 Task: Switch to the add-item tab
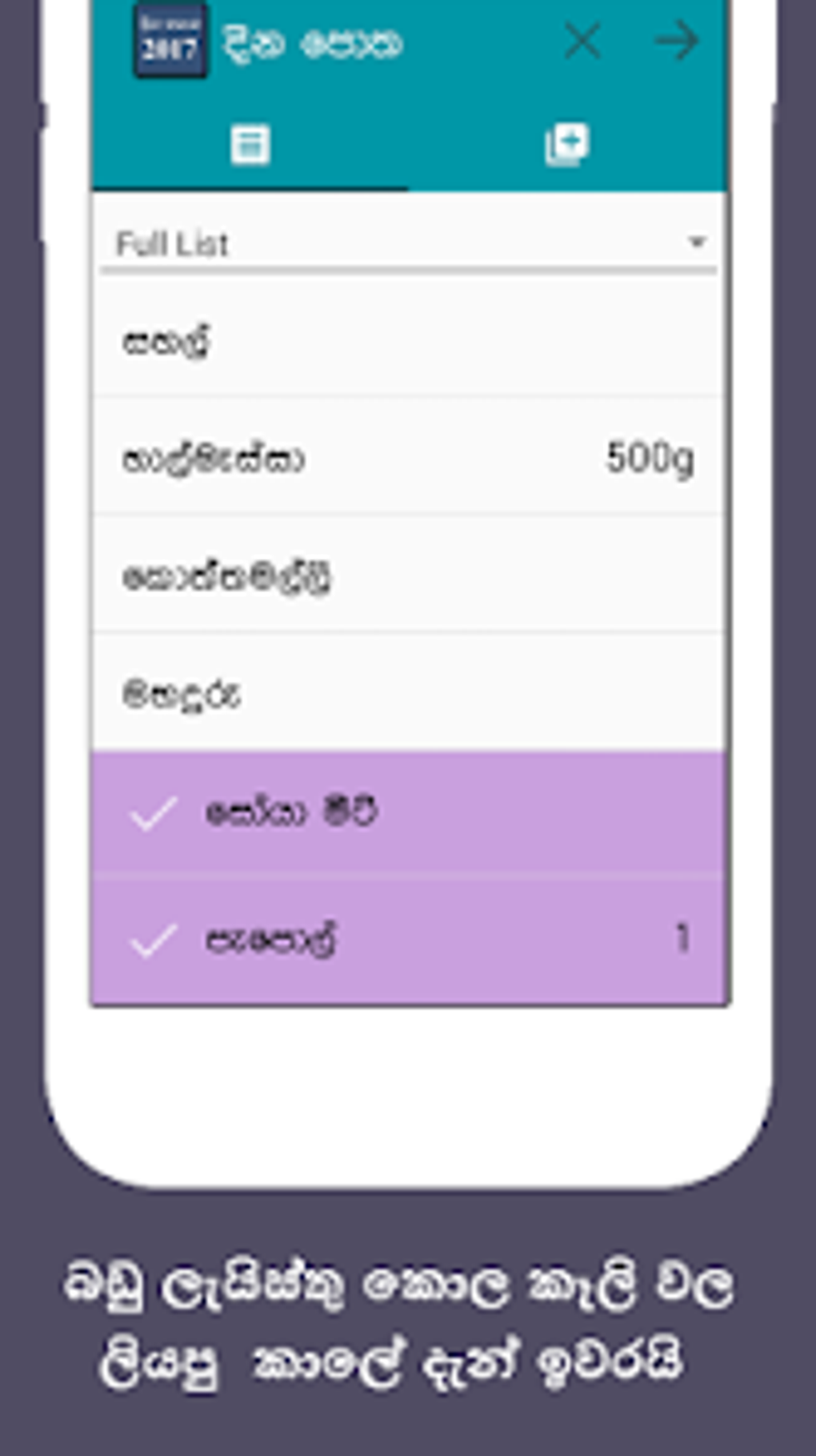click(568, 144)
